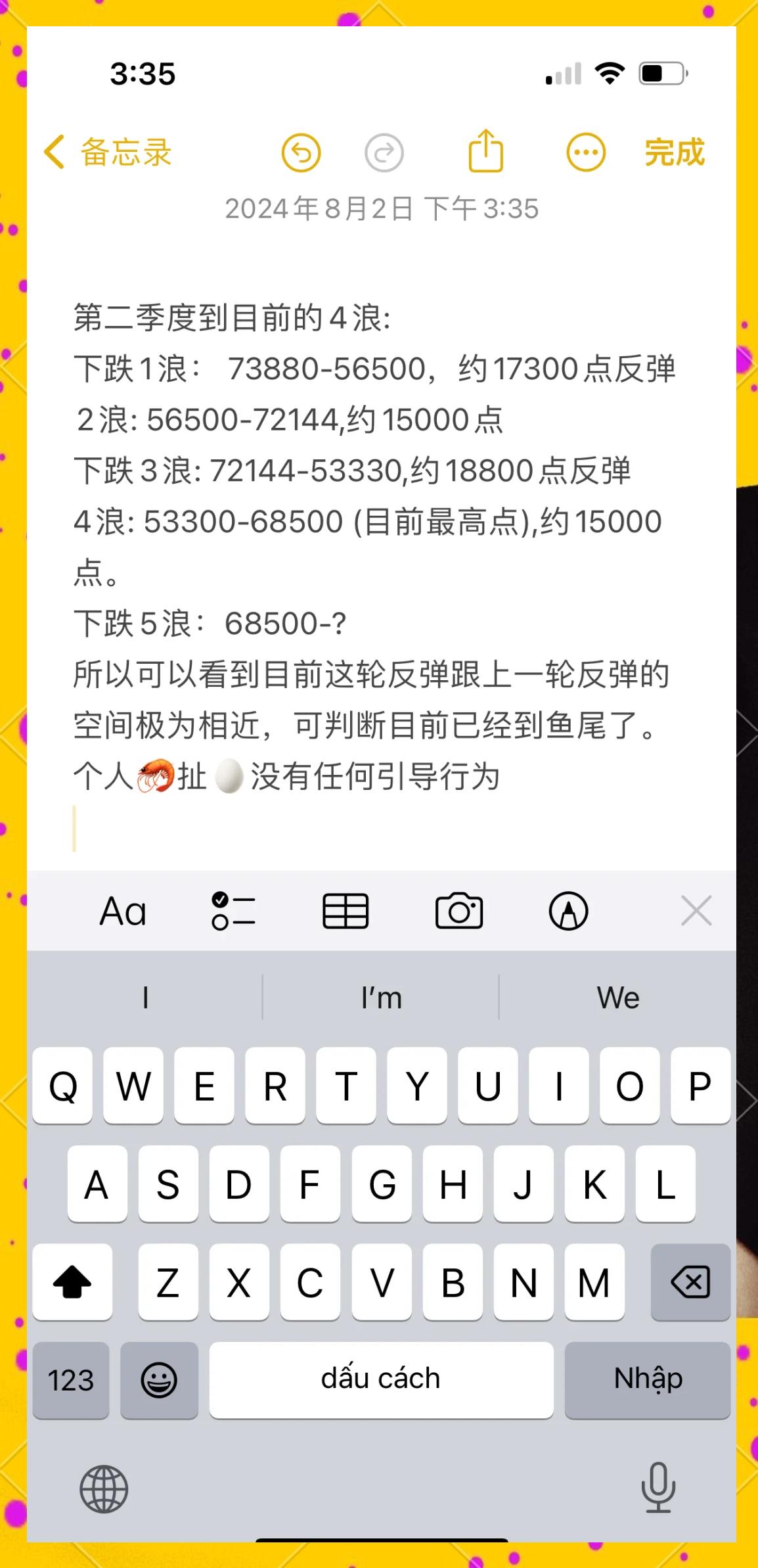Open the Aa text format options
Image resolution: width=758 pixels, height=1568 pixels.
(x=123, y=911)
